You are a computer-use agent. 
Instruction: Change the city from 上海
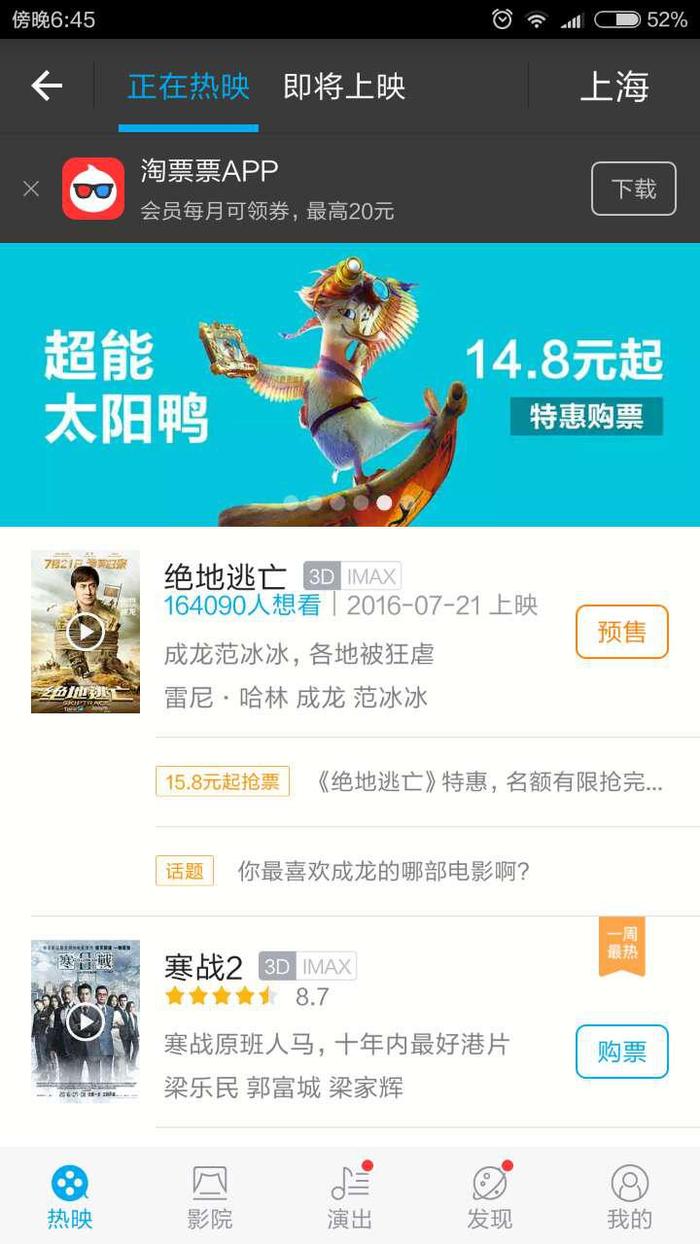coord(614,86)
